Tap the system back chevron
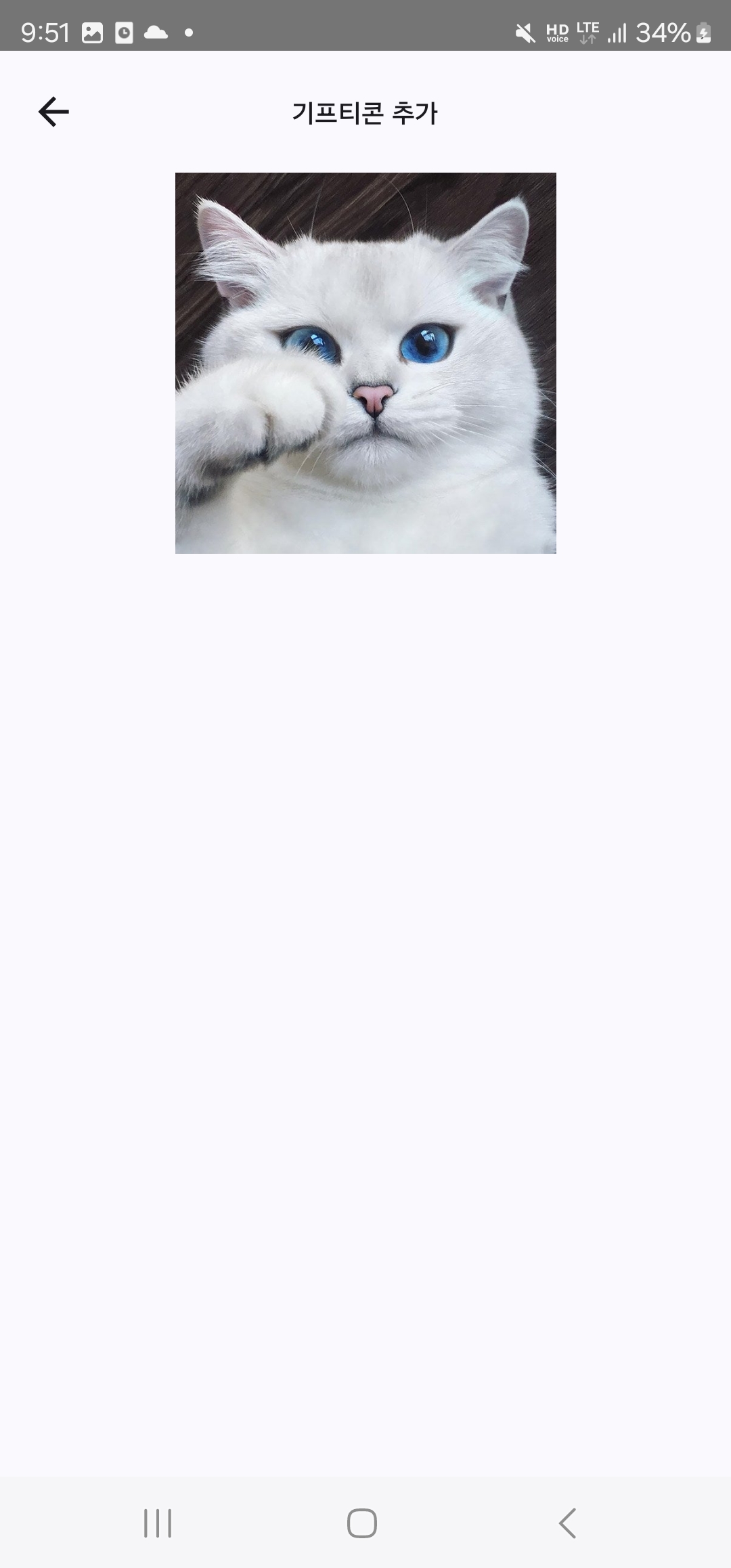The width and height of the screenshot is (731, 1568). click(x=567, y=1523)
